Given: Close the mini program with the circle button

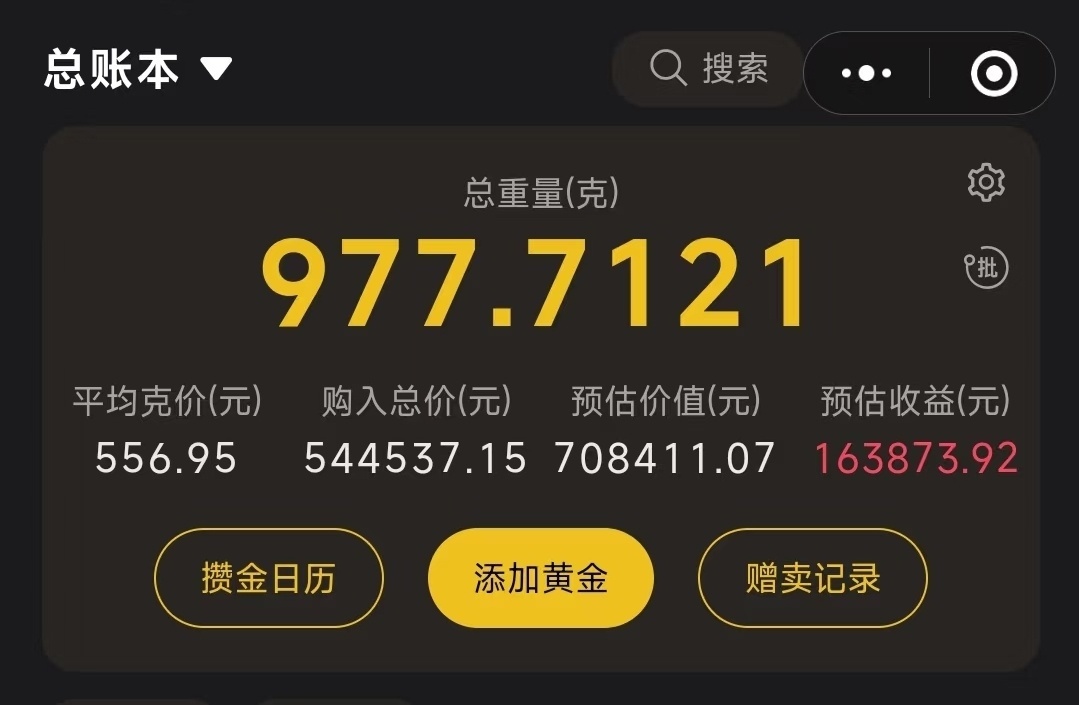Looking at the screenshot, I should pos(993,73).
